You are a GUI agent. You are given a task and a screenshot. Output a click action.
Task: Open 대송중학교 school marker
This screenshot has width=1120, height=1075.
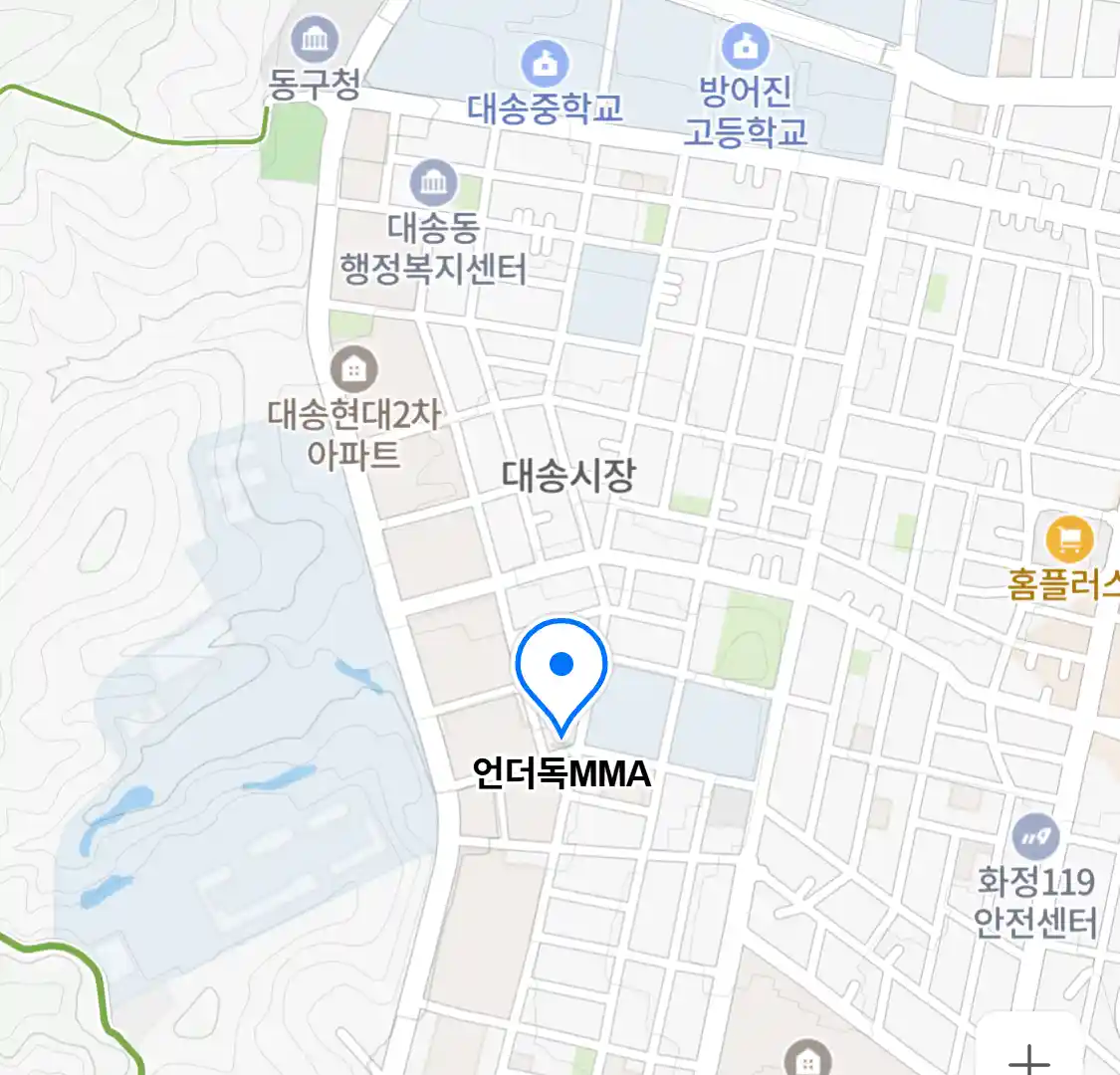coord(544,66)
